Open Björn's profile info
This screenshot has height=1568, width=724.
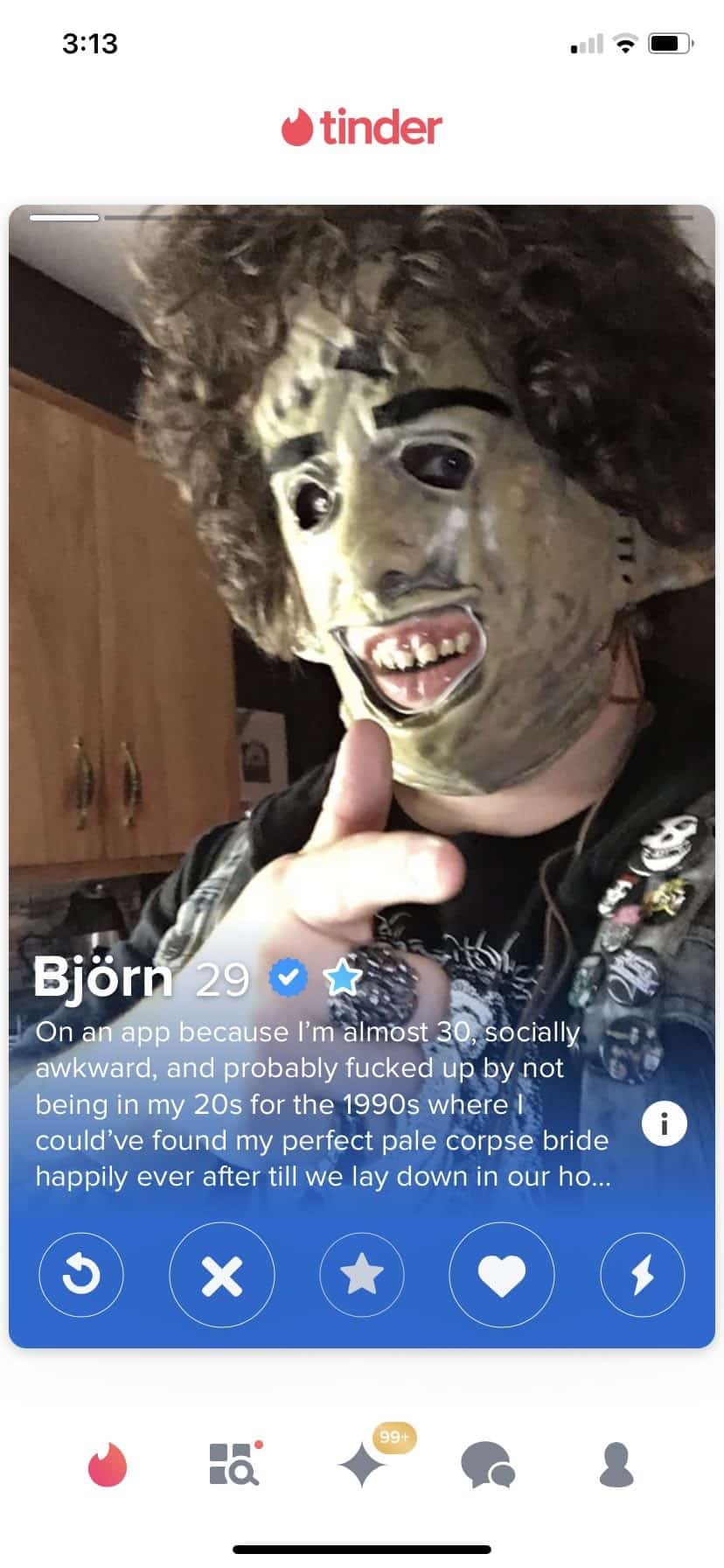click(x=664, y=1123)
